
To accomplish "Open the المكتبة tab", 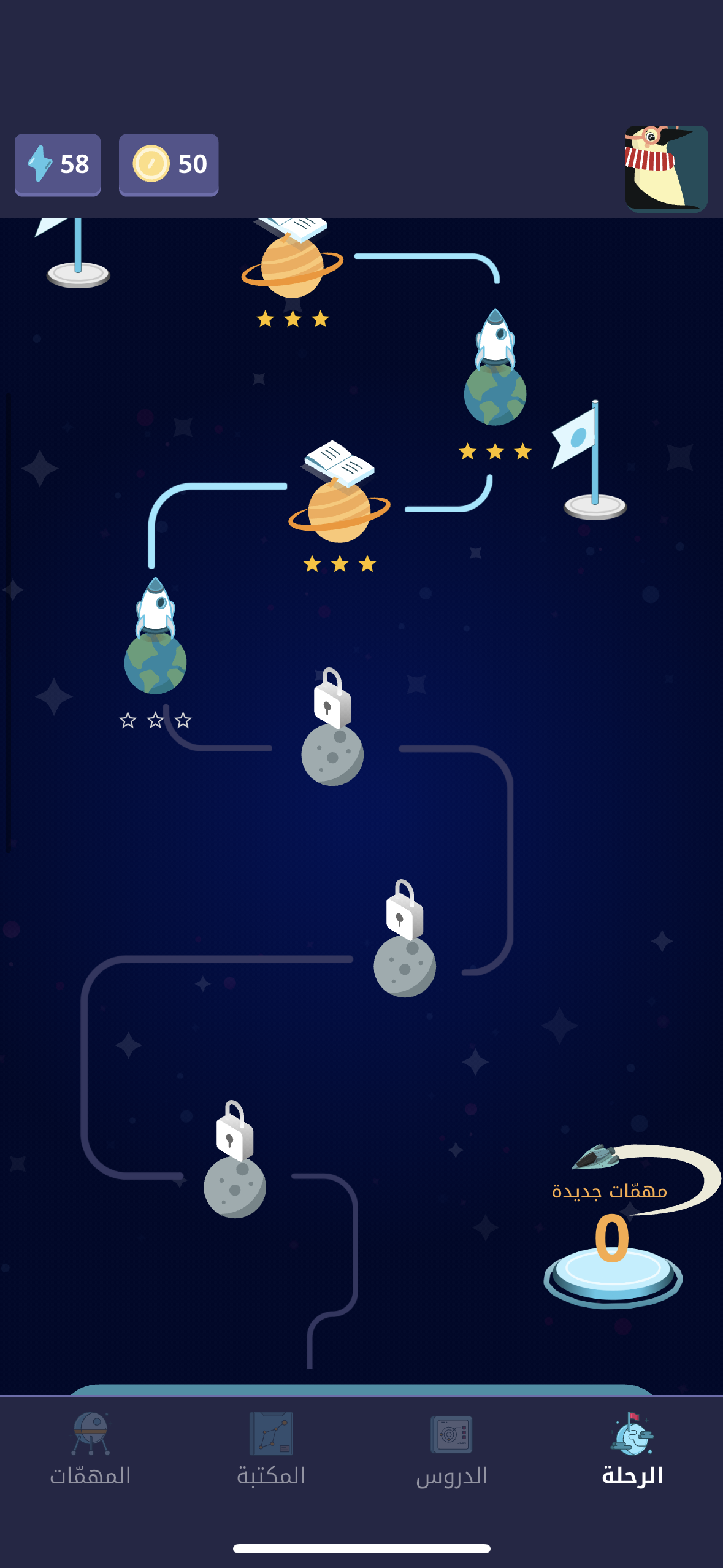I will point(271,1450).
